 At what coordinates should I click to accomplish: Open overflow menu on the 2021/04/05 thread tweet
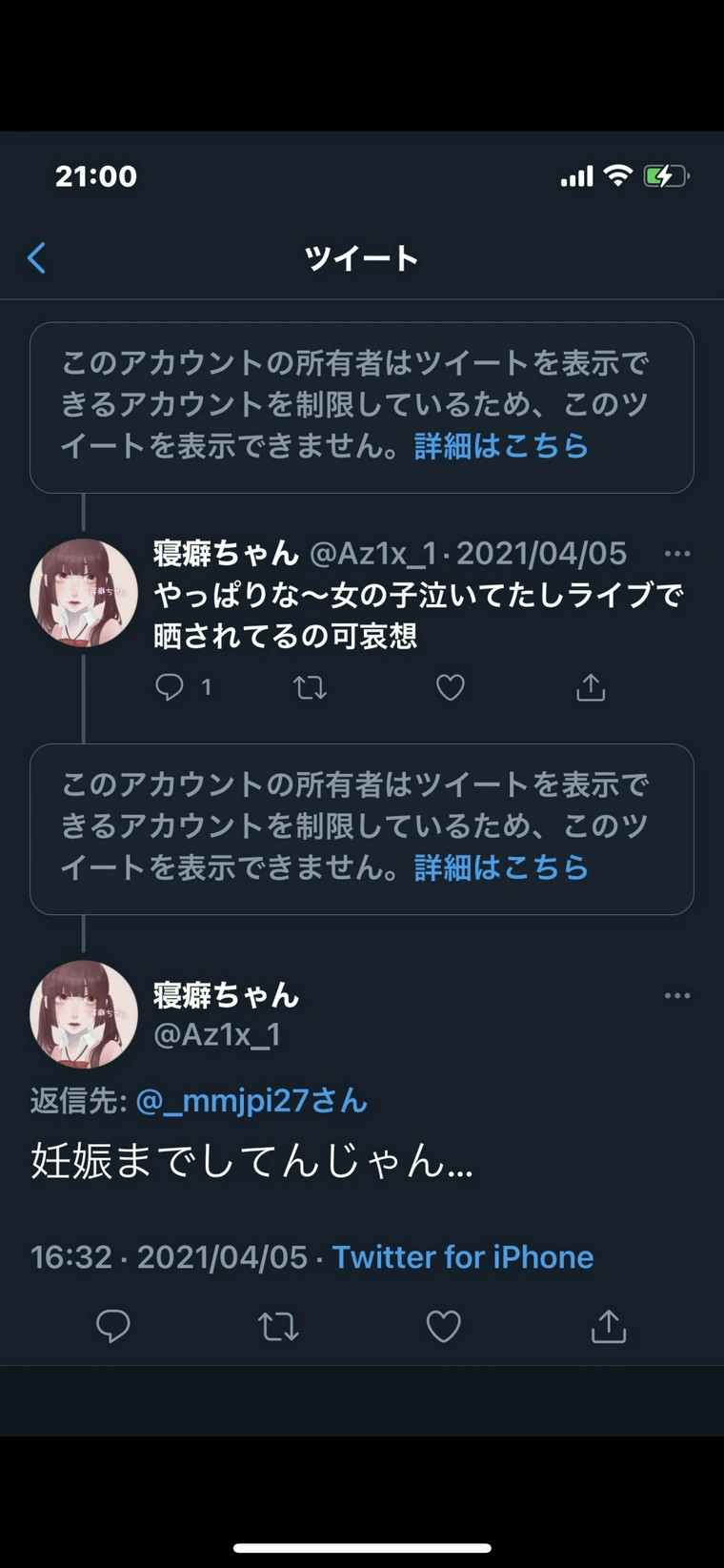coord(676,554)
